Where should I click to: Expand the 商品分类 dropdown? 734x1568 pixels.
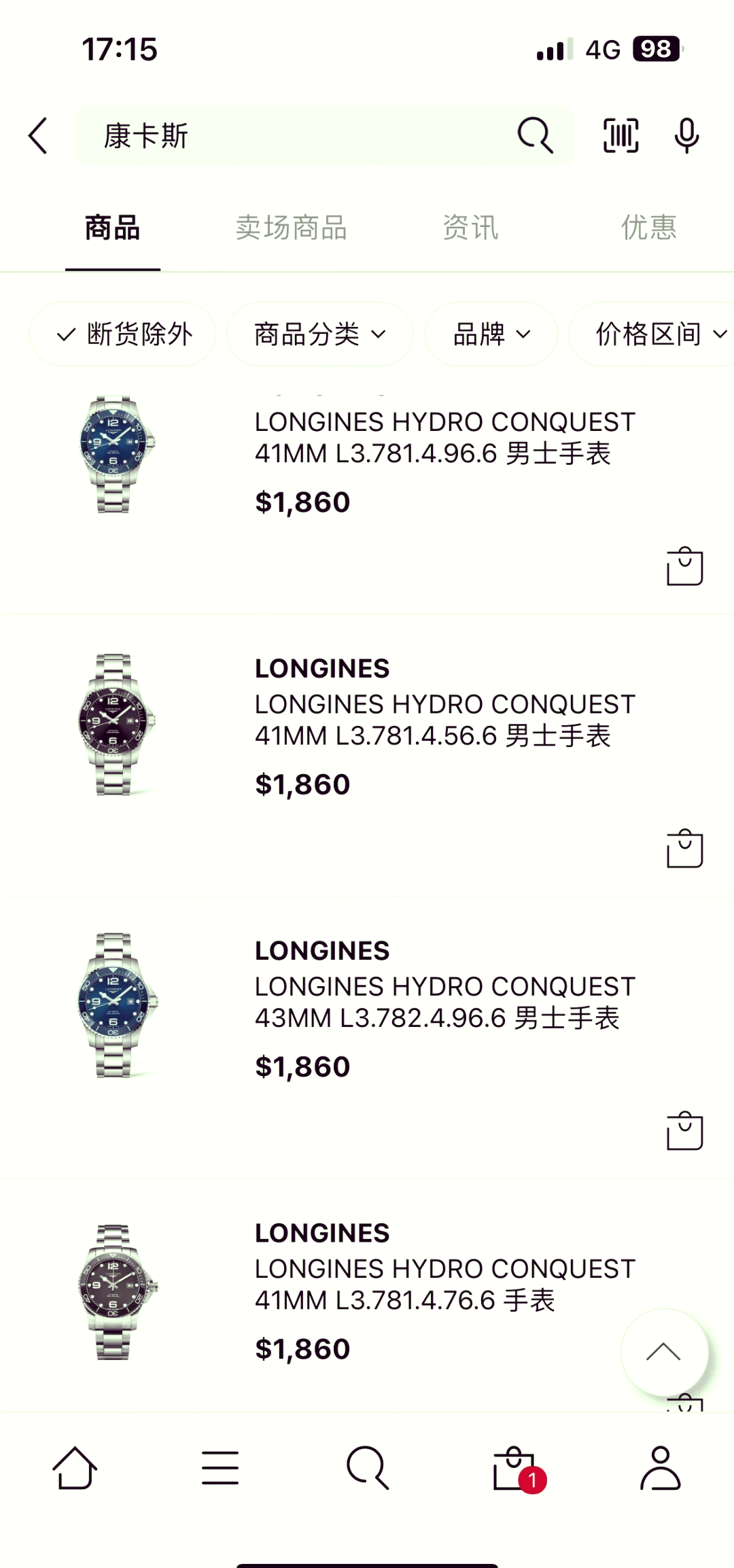tap(319, 334)
